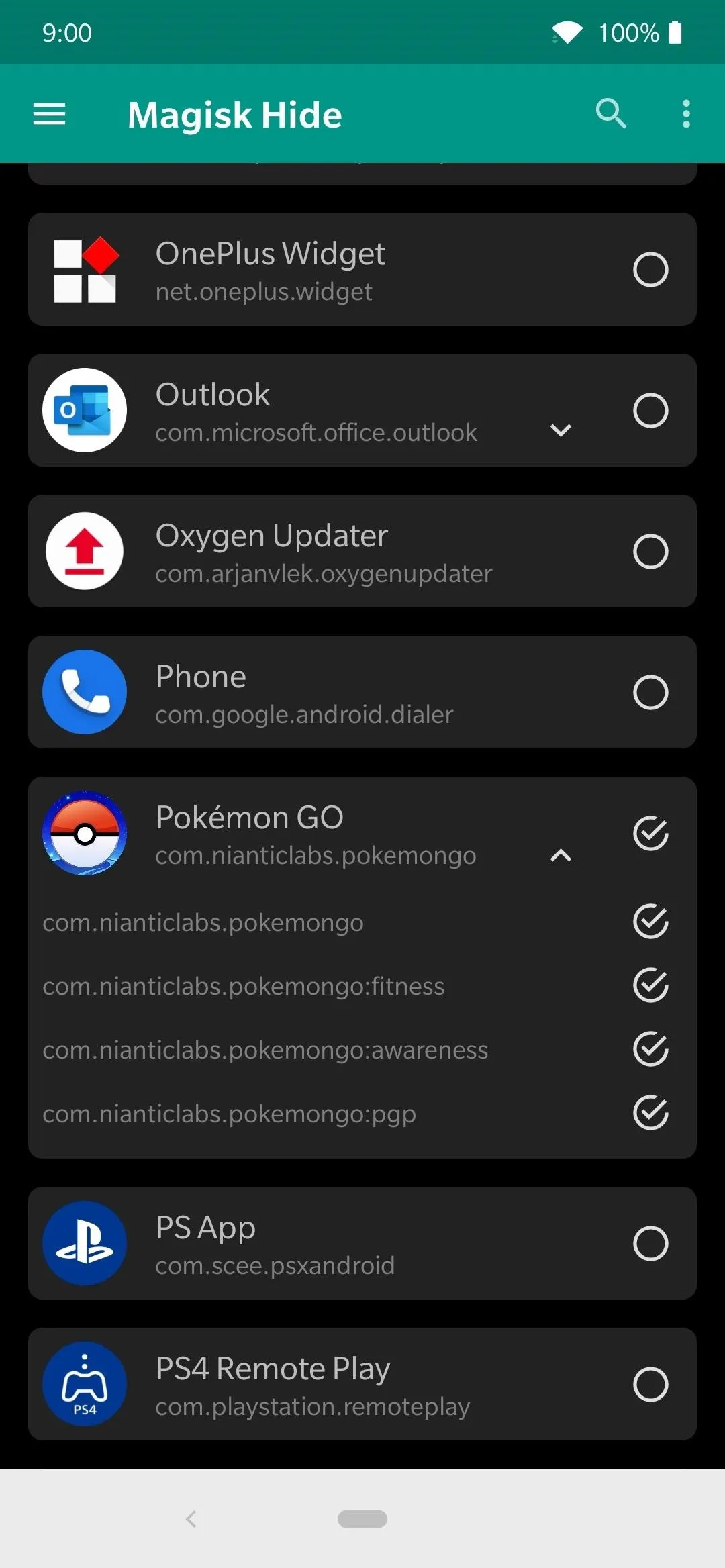Enable Magisk Hide for Outlook

pos(650,411)
